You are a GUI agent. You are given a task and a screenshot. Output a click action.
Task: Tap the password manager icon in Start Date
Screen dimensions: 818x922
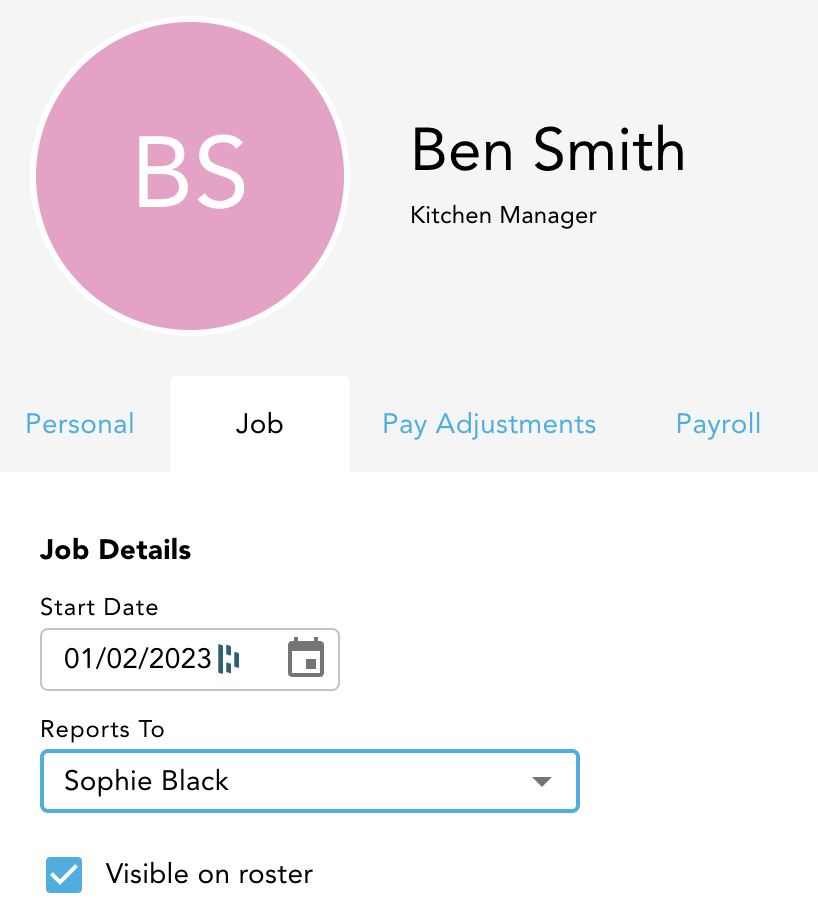pos(228,659)
